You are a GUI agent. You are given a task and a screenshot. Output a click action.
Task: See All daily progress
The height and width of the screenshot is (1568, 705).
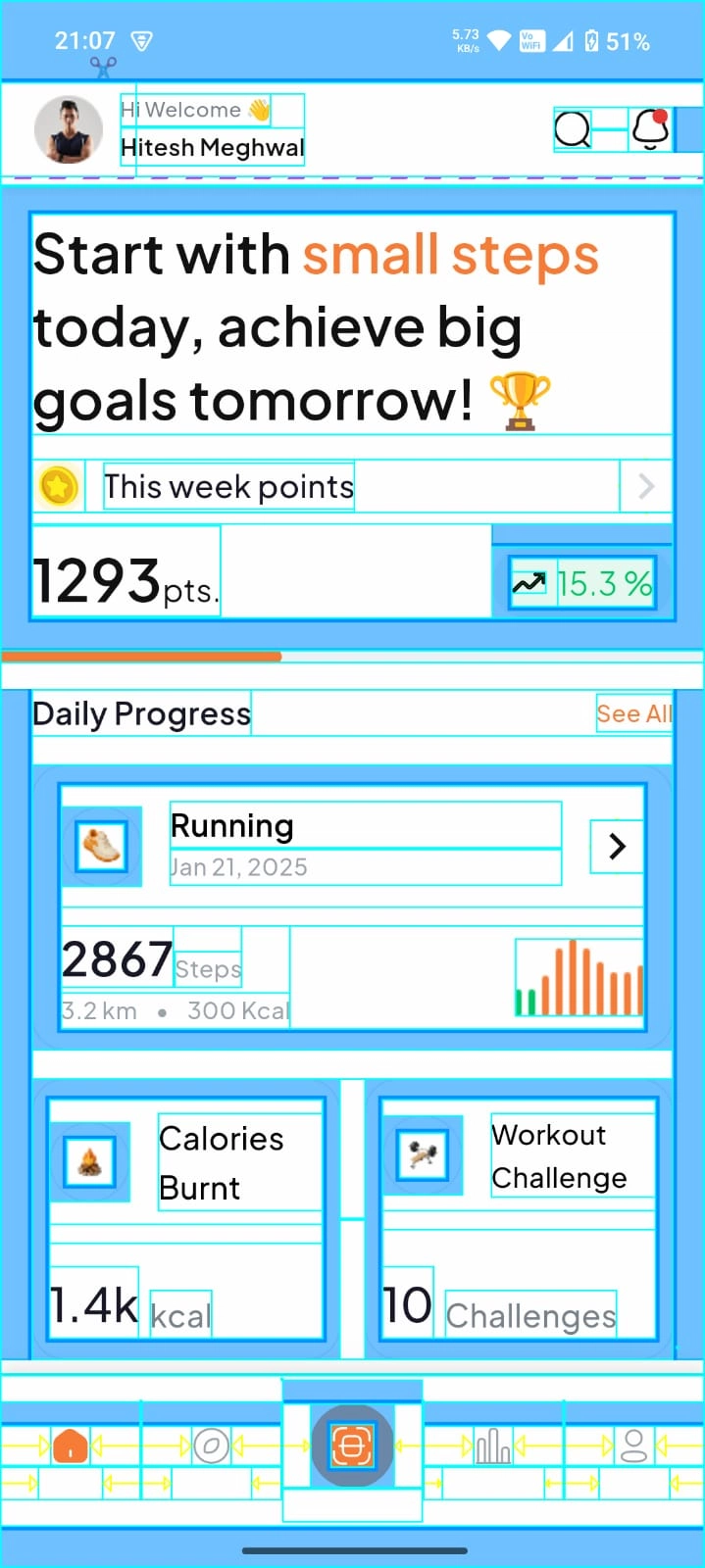(633, 713)
